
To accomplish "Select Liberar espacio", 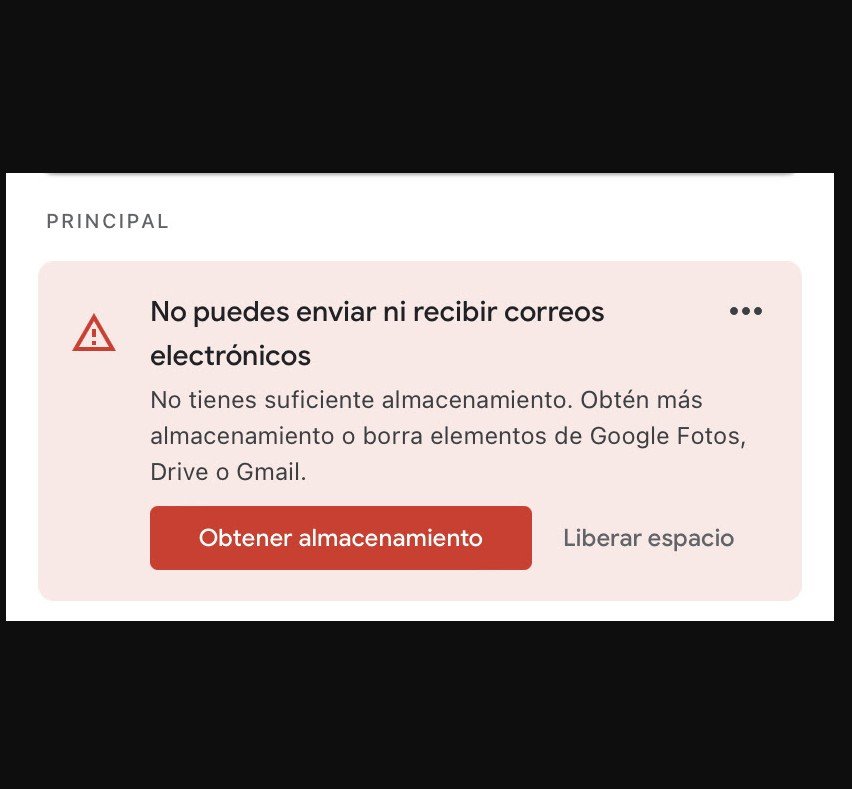I will 648,538.
